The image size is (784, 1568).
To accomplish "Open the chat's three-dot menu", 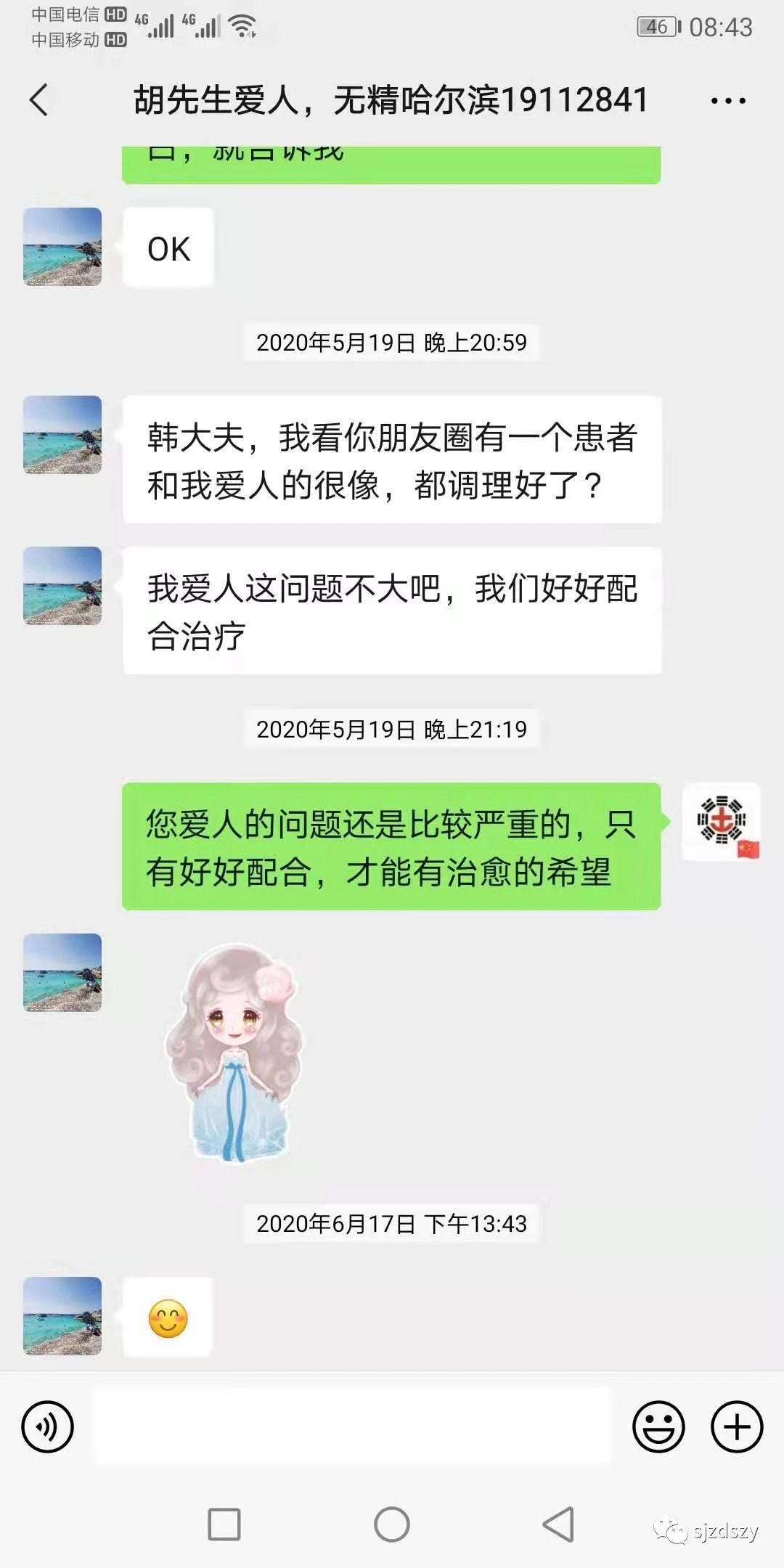I will [728, 101].
